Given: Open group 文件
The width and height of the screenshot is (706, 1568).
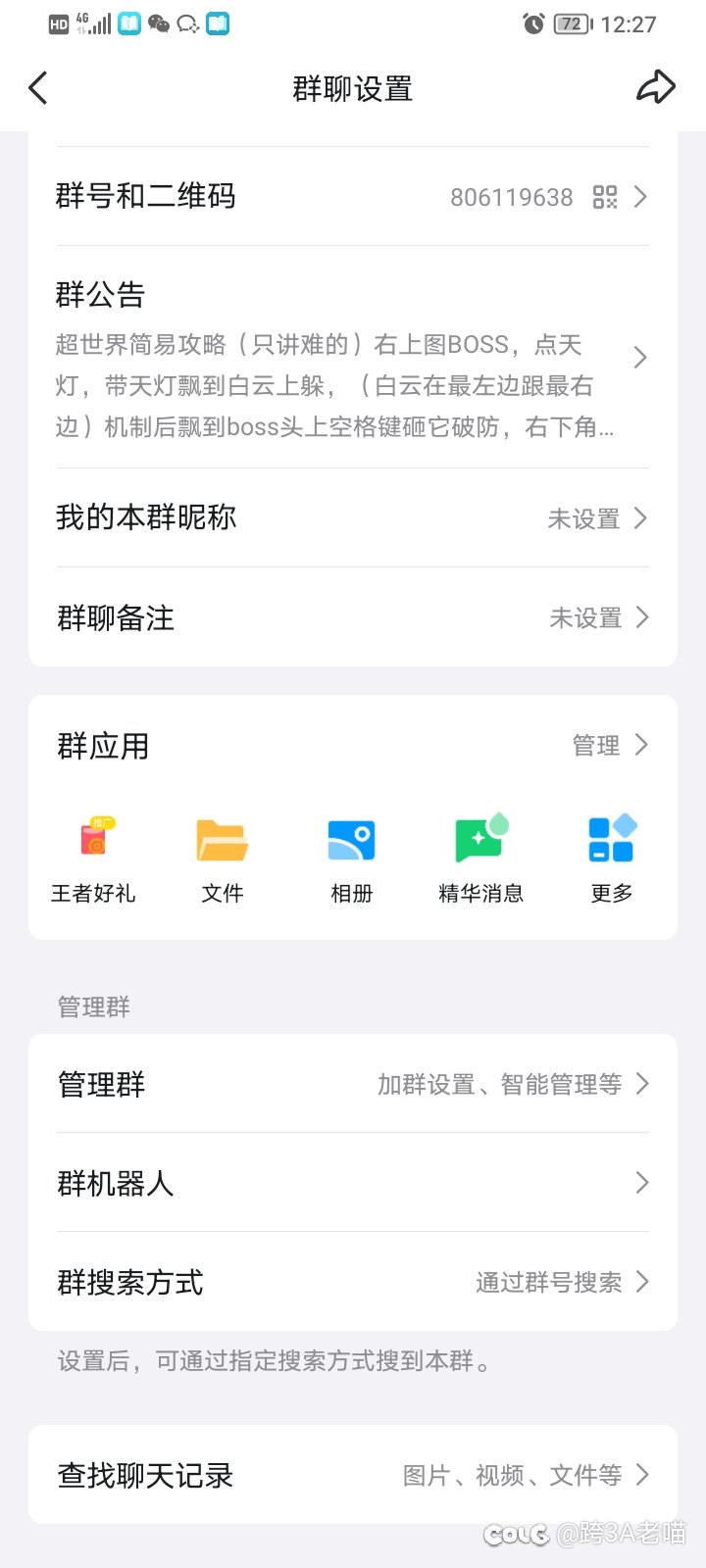Looking at the screenshot, I should [x=223, y=859].
